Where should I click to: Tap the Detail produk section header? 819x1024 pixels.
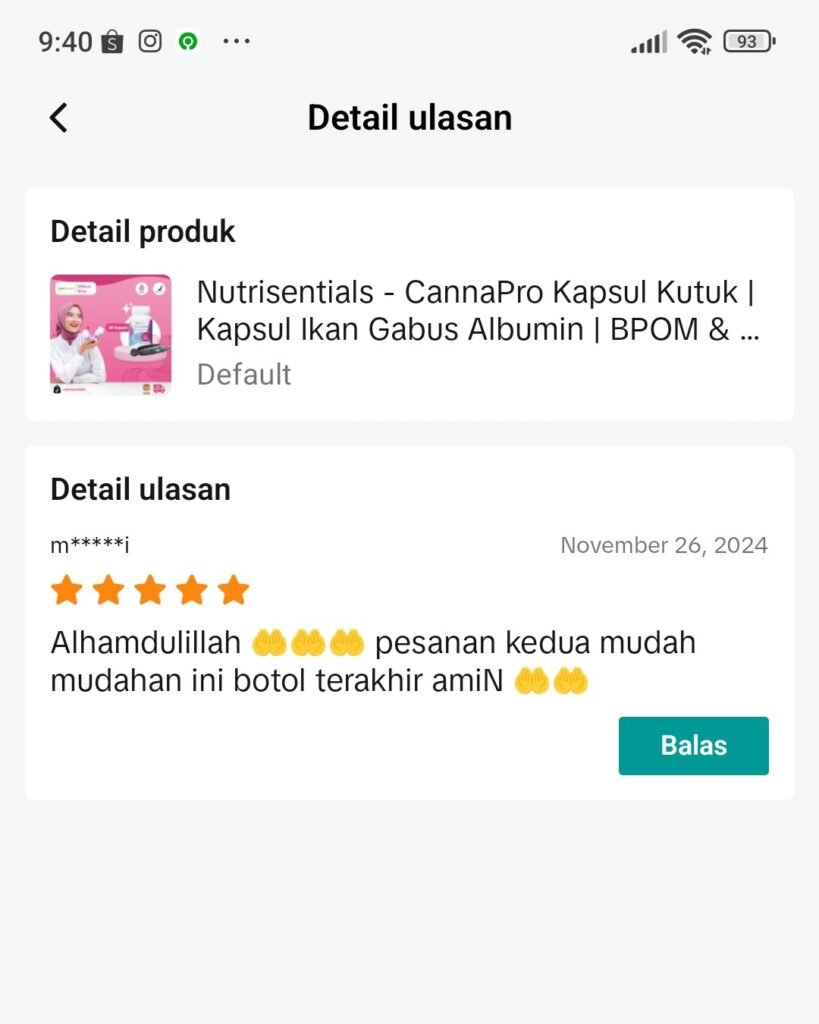tap(142, 231)
